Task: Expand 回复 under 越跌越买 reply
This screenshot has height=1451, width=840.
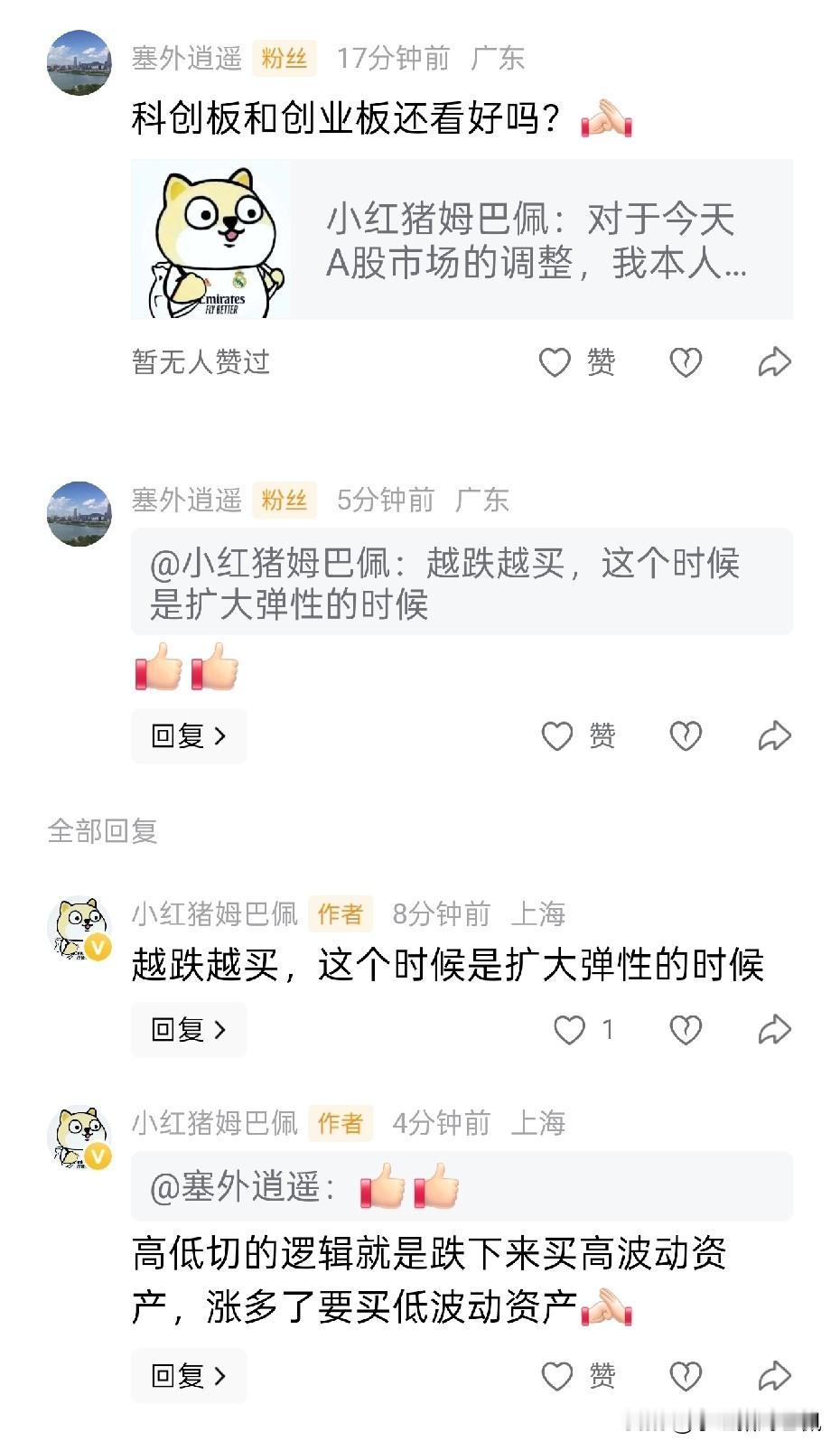Action: tap(189, 1029)
